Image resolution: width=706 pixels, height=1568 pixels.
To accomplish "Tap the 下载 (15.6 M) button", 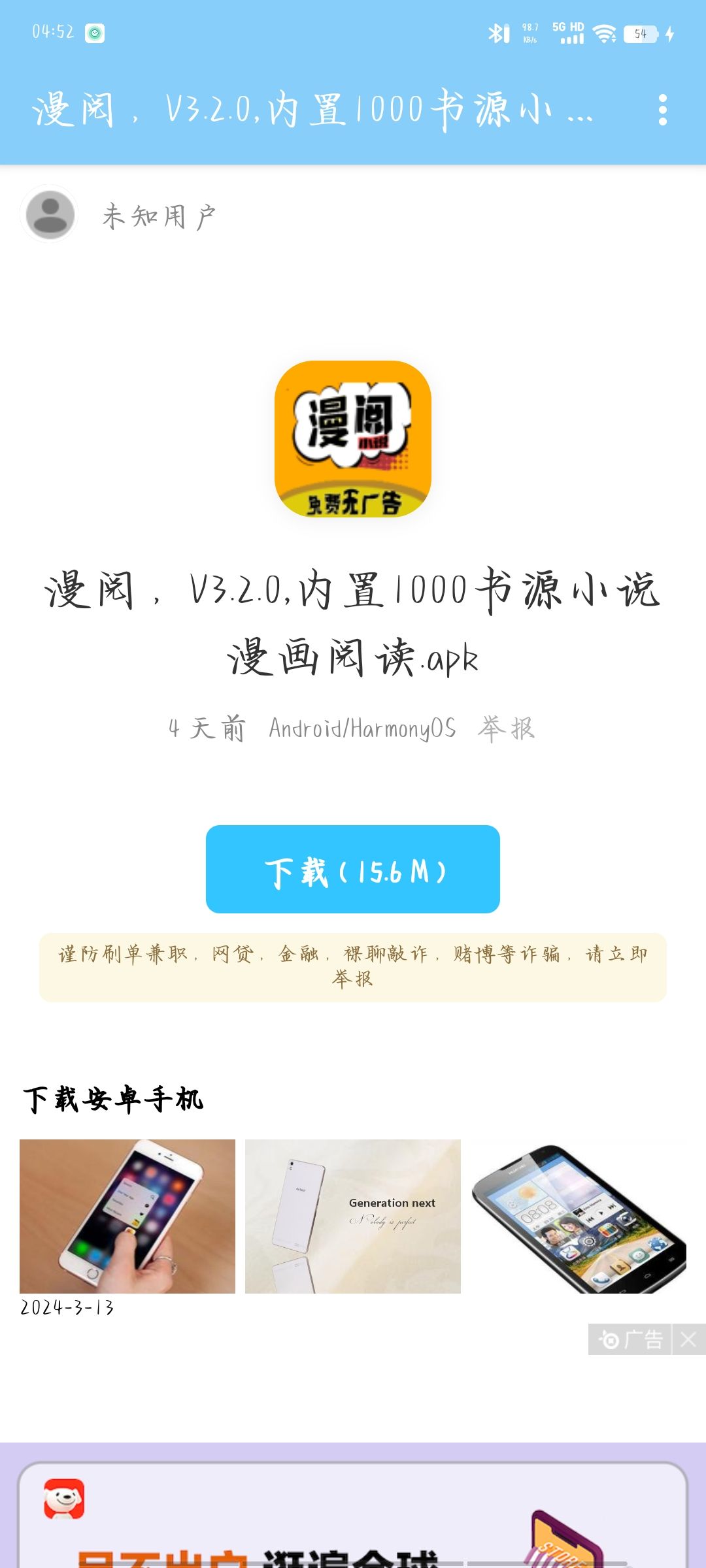I will [353, 869].
